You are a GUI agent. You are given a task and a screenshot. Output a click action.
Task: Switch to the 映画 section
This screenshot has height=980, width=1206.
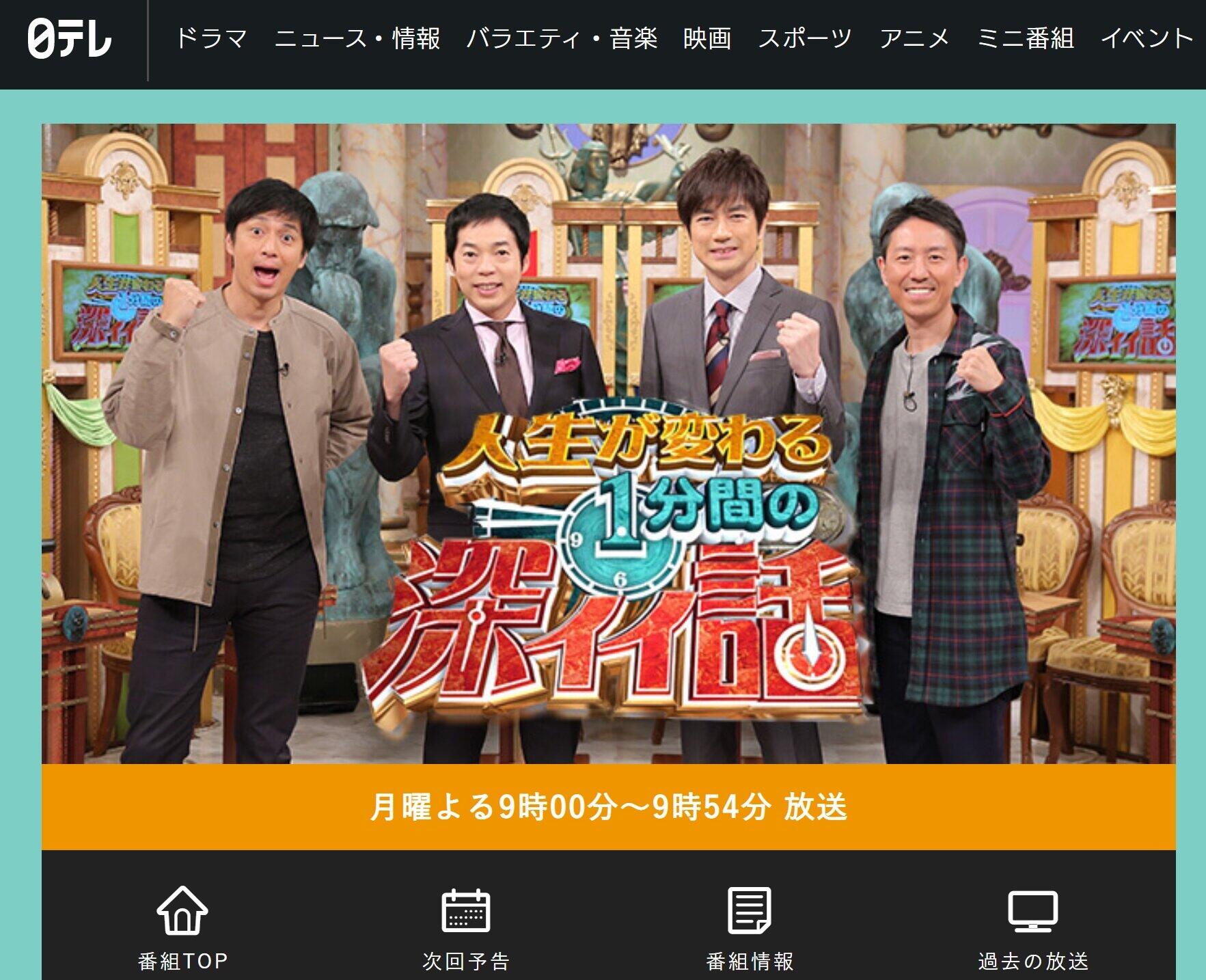[707, 38]
